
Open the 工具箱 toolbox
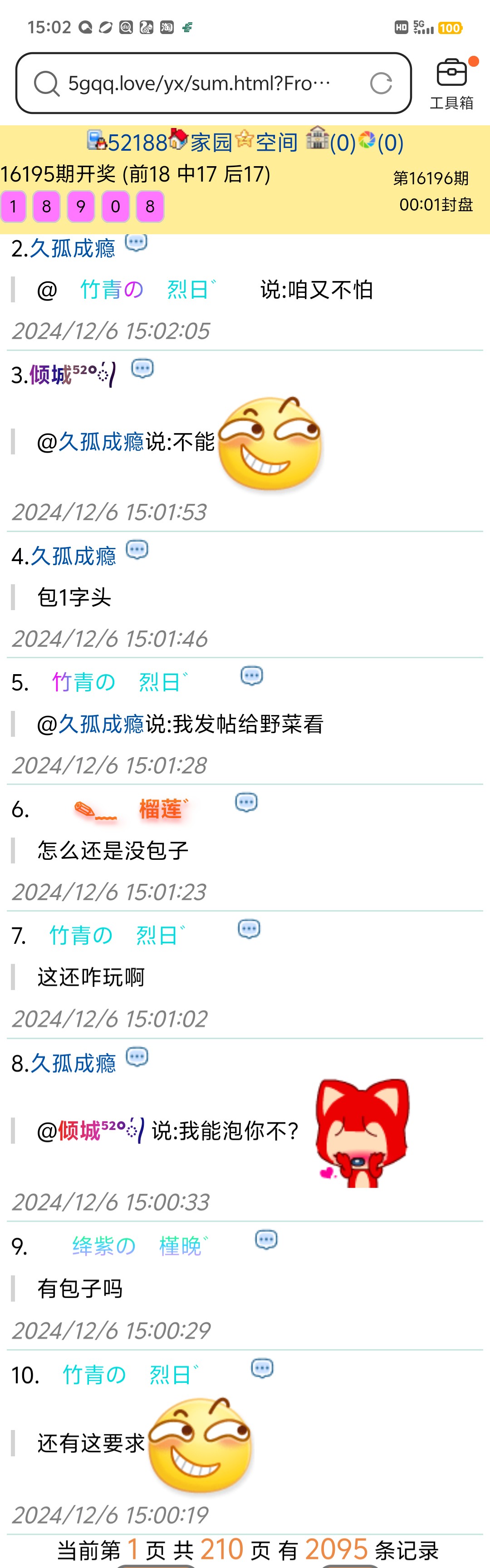click(451, 84)
